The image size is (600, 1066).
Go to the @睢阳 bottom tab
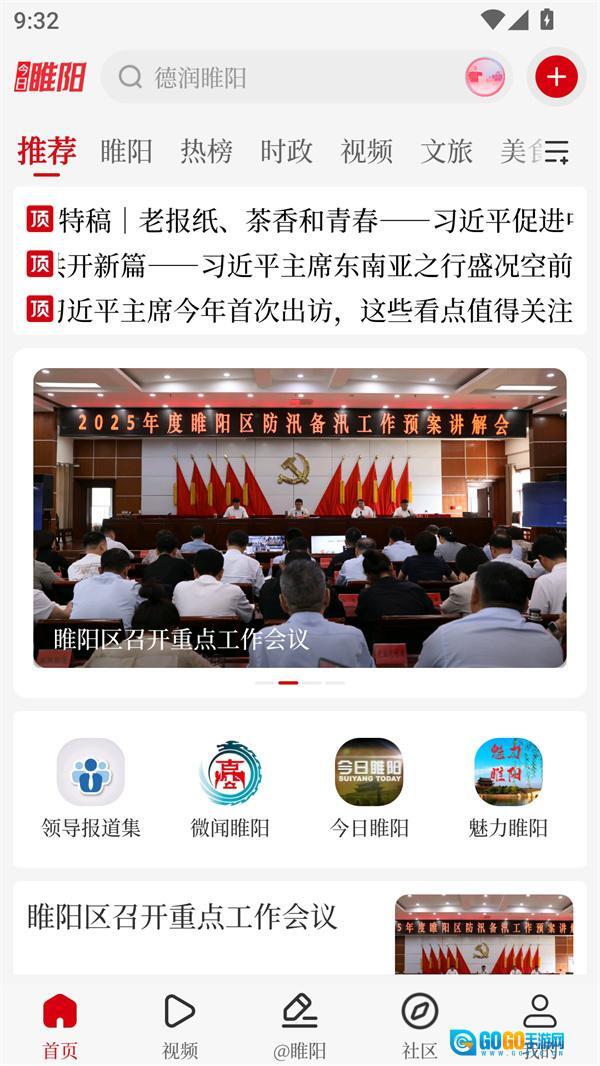pyautogui.click(x=300, y=1025)
